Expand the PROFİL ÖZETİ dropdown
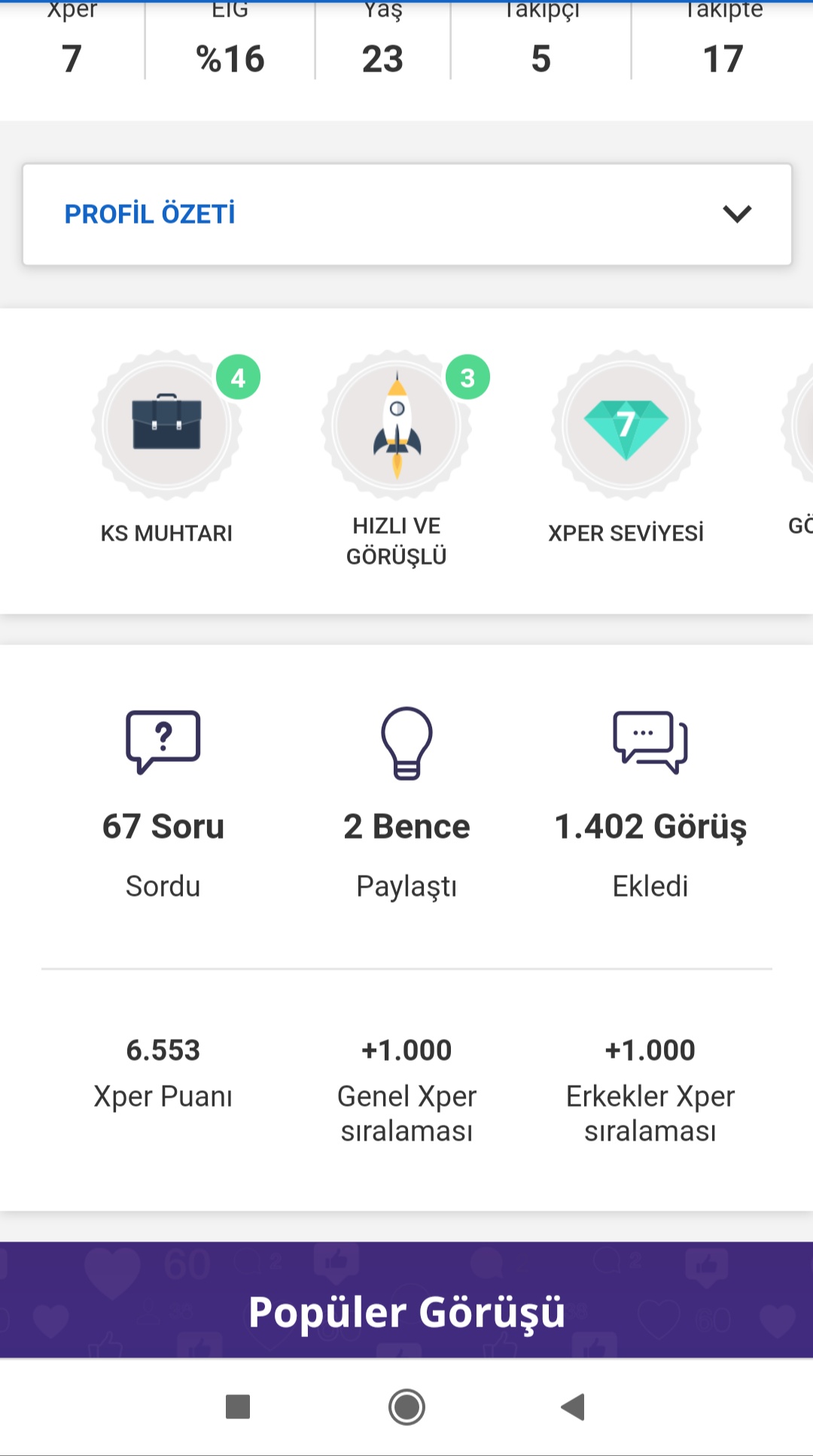This screenshot has width=813, height=1456. [x=406, y=215]
